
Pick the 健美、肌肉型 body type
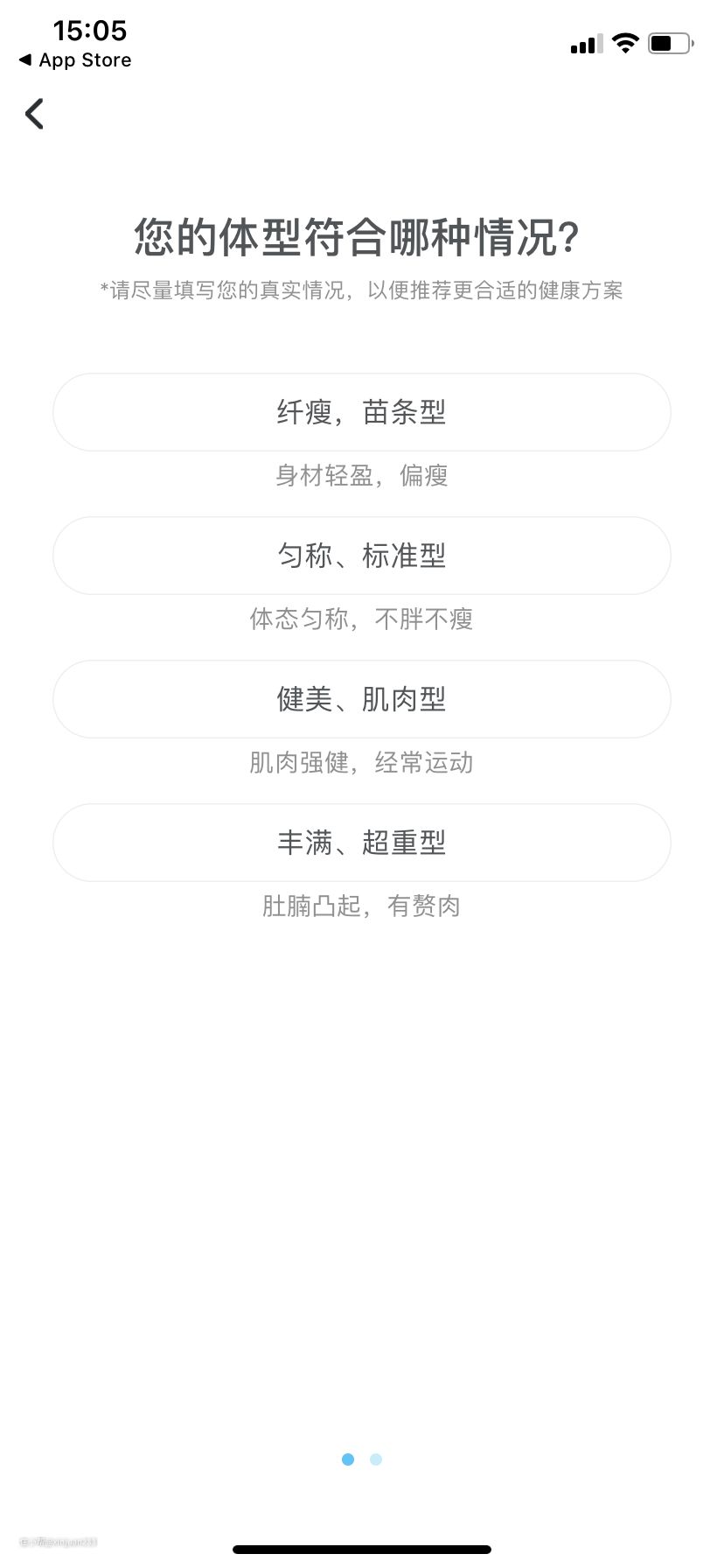362,699
